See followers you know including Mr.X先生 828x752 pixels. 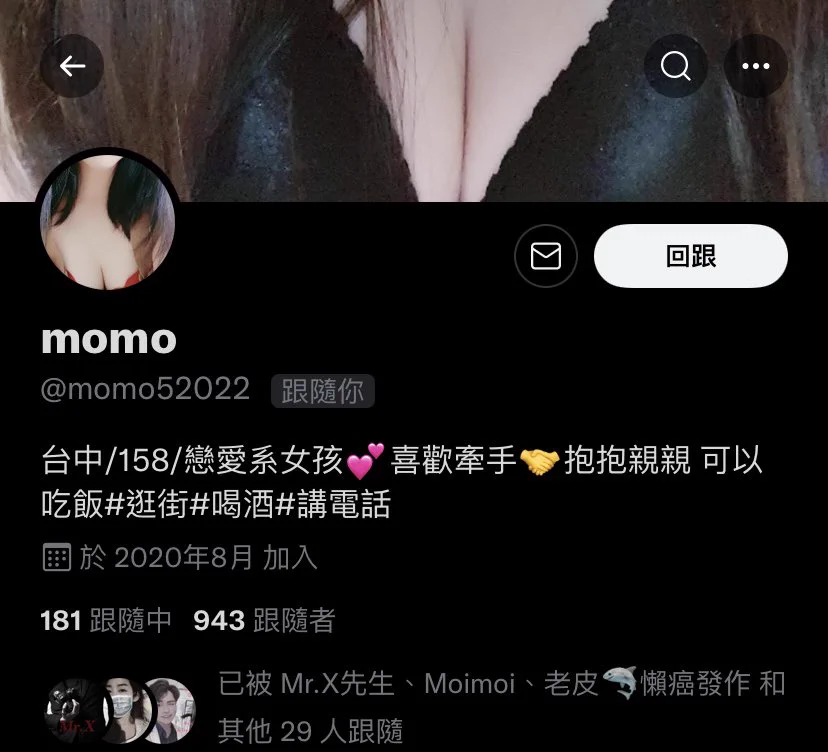point(500,707)
